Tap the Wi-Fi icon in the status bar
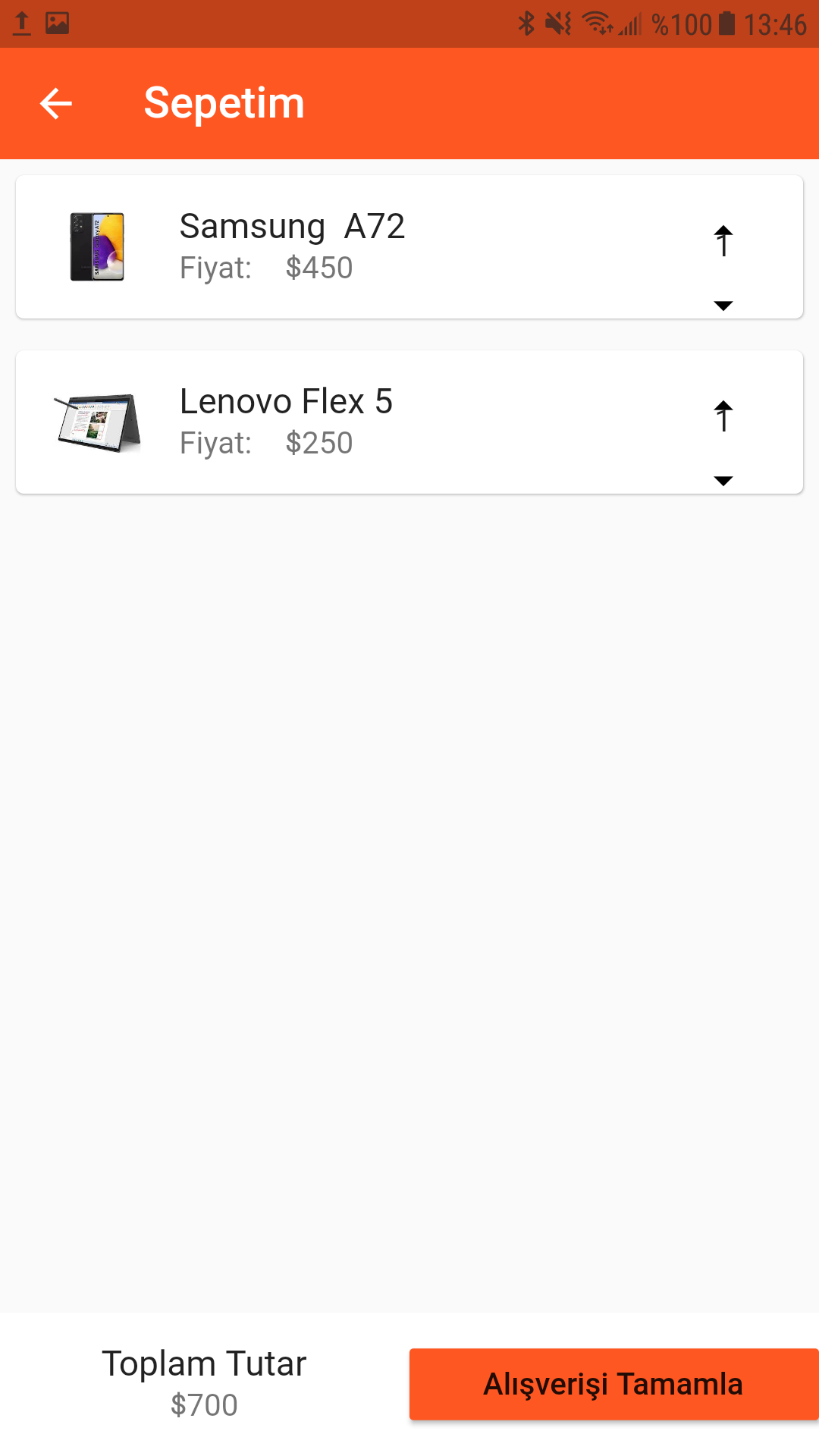 pyautogui.click(x=596, y=24)
